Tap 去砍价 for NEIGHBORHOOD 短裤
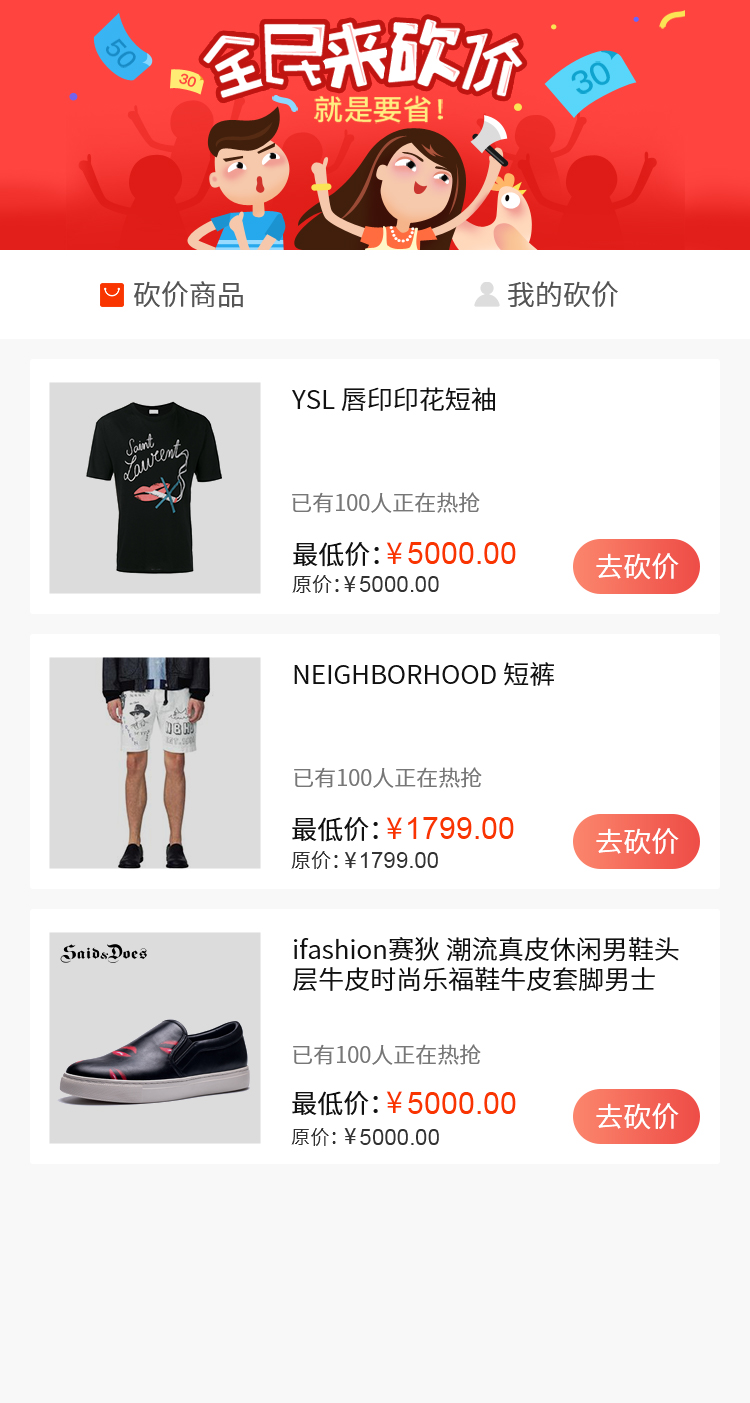 (636, 841)
